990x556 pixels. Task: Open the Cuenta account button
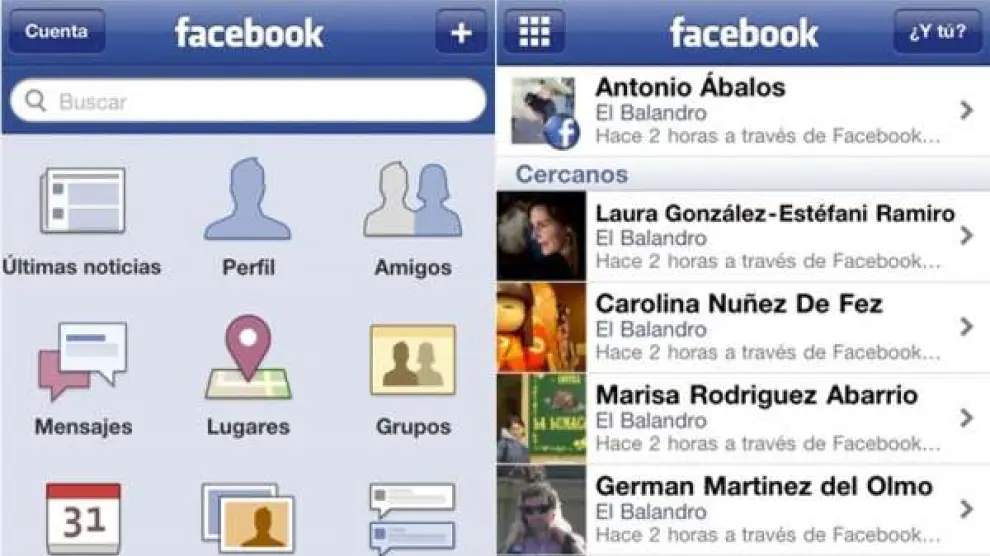coord(56,32)
